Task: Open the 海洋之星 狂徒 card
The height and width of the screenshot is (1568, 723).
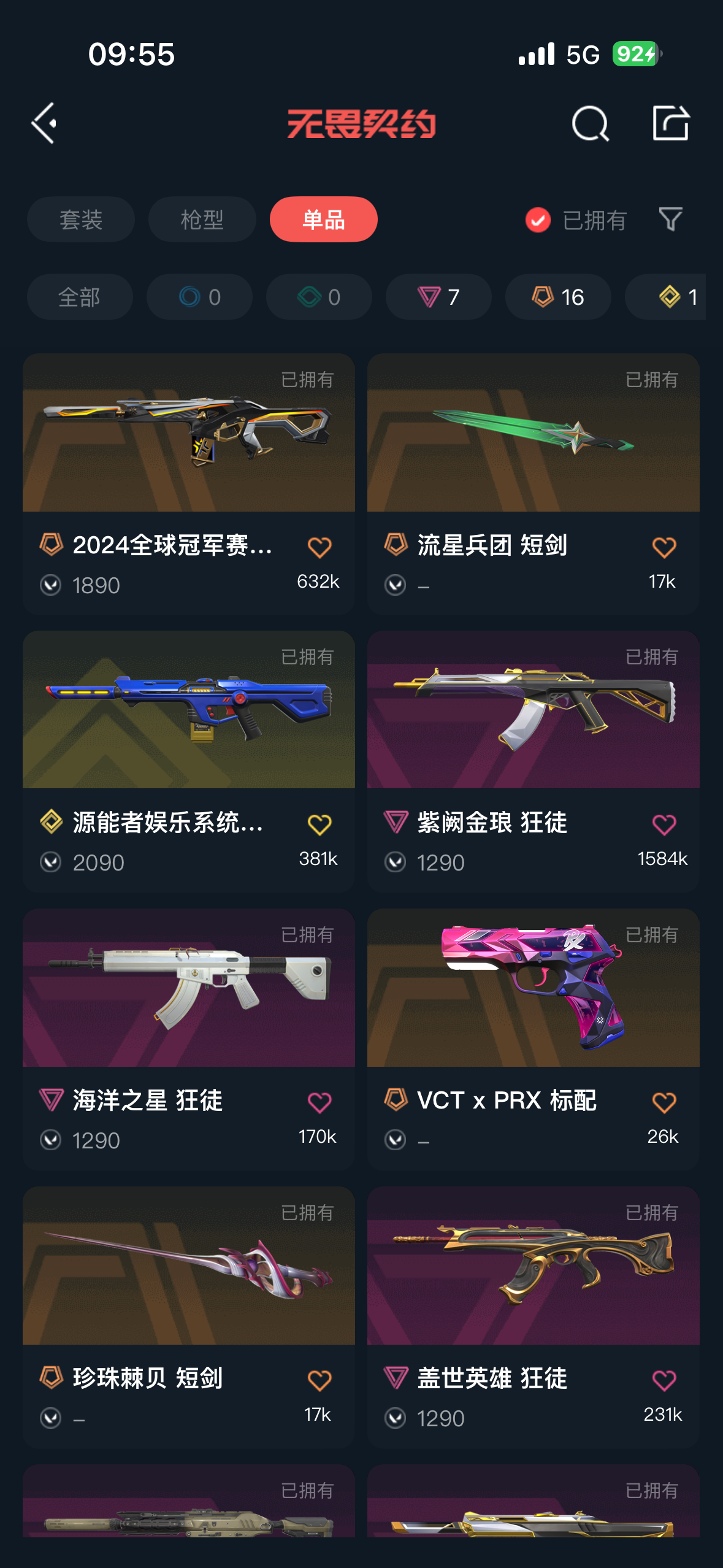Action: tap(189, 1039)
